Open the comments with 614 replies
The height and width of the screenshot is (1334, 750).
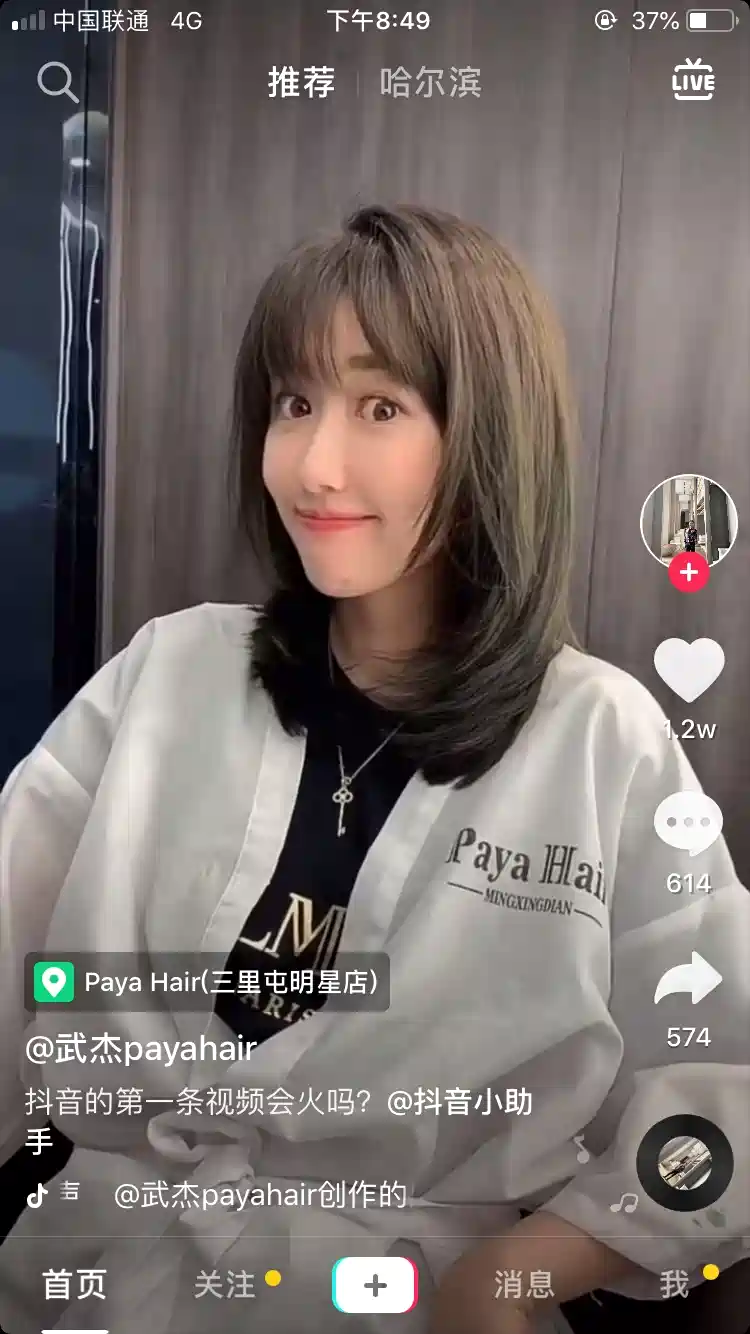tap(689, 824)
